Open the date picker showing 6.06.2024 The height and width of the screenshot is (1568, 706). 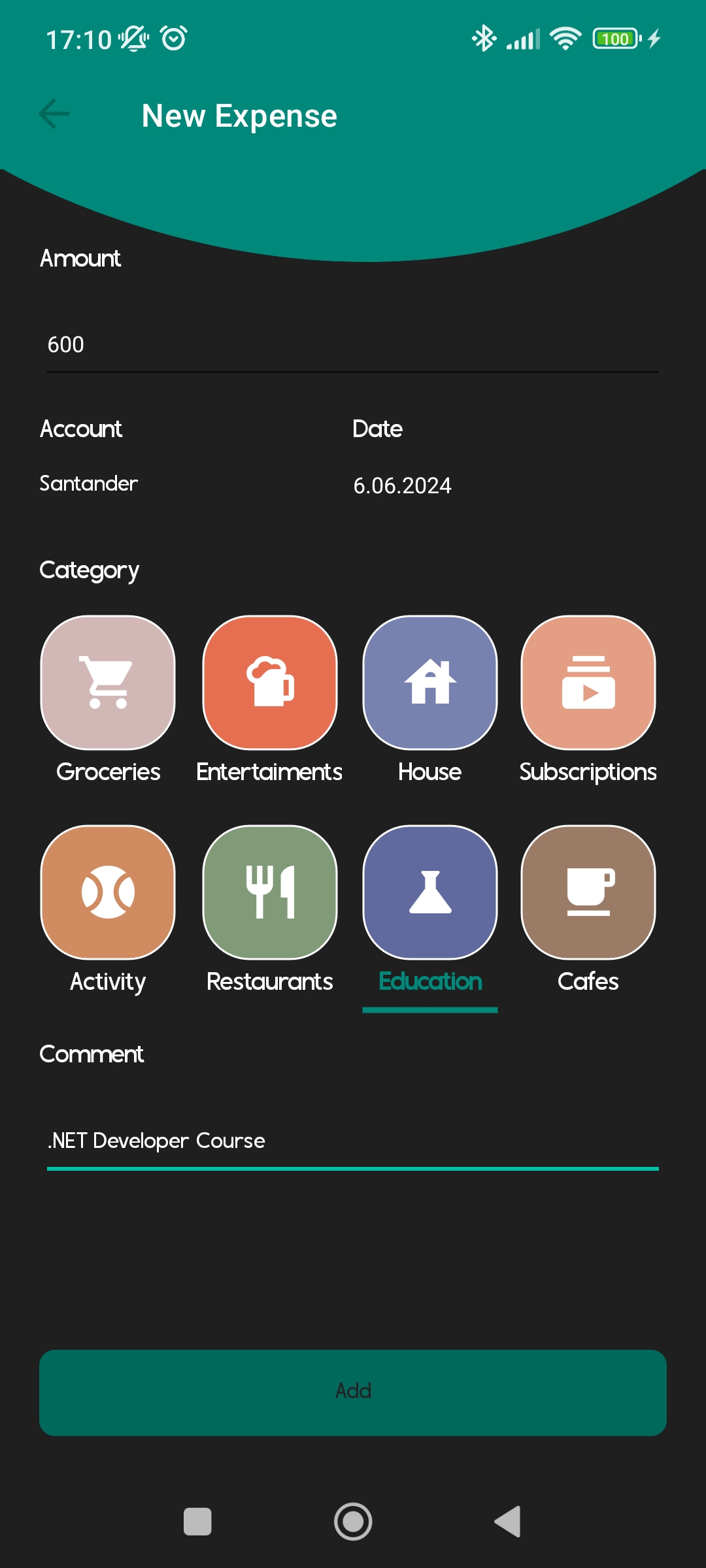tap(402, 485)
